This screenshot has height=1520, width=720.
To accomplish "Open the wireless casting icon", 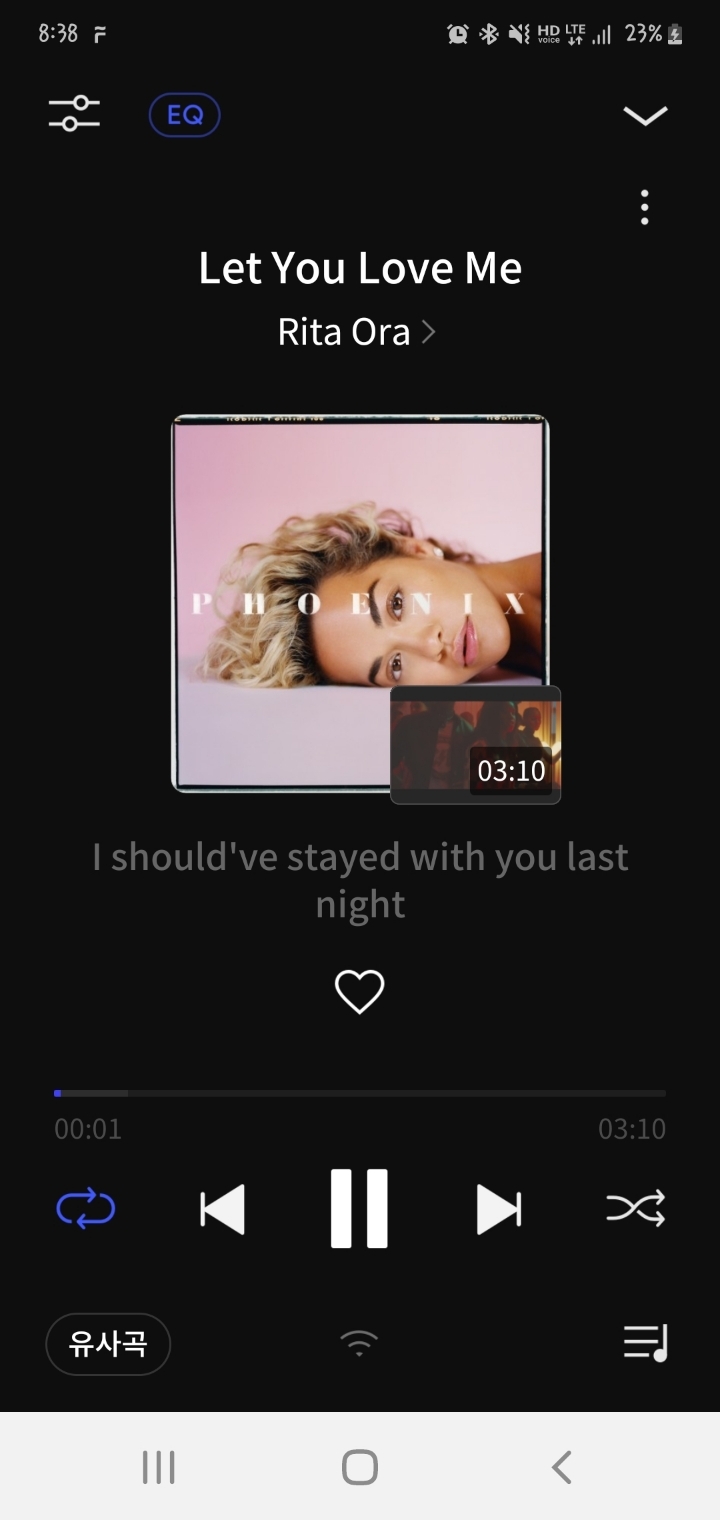I will point(359,1343).
